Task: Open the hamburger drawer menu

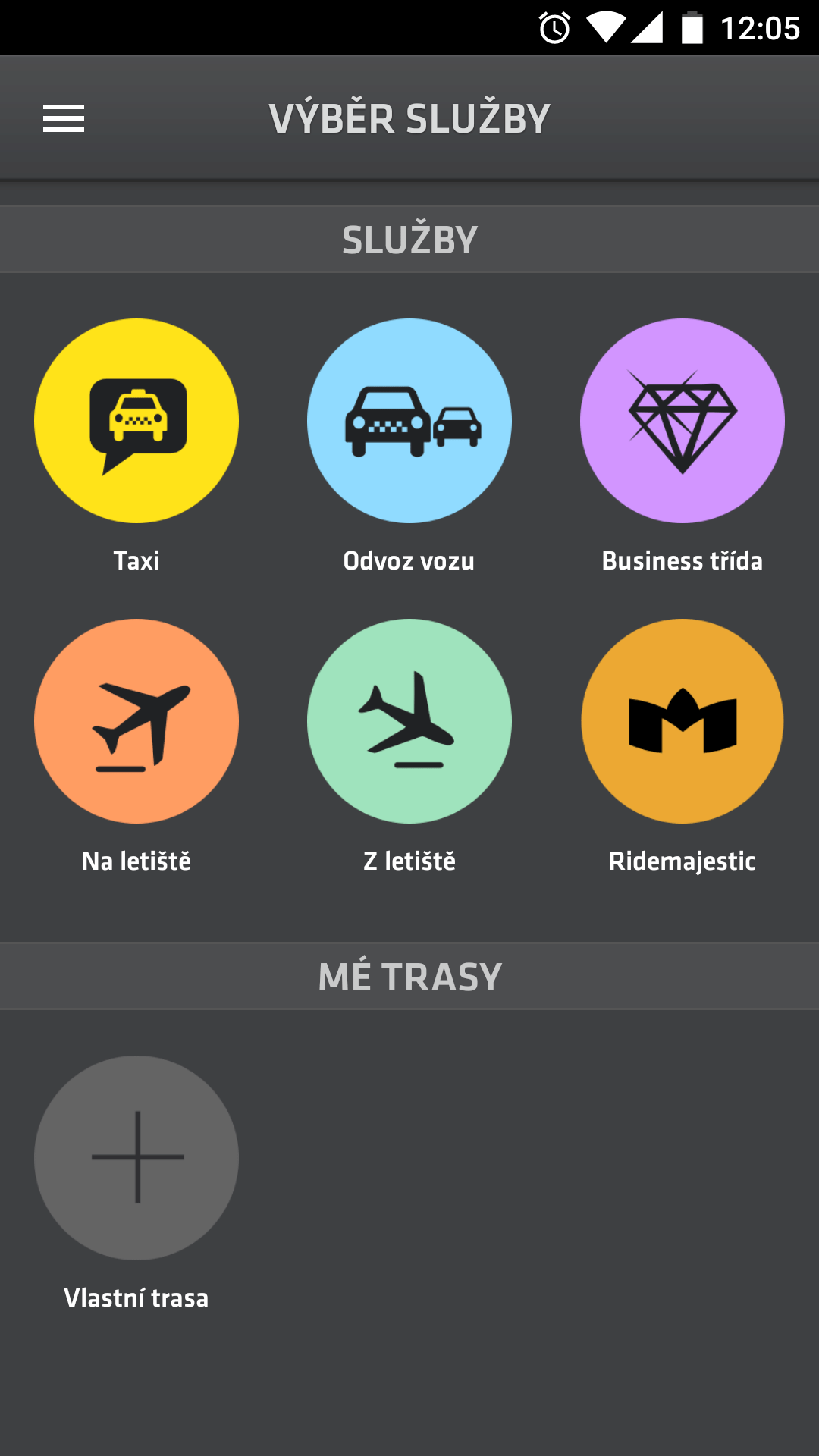Action: click(64, 118)
